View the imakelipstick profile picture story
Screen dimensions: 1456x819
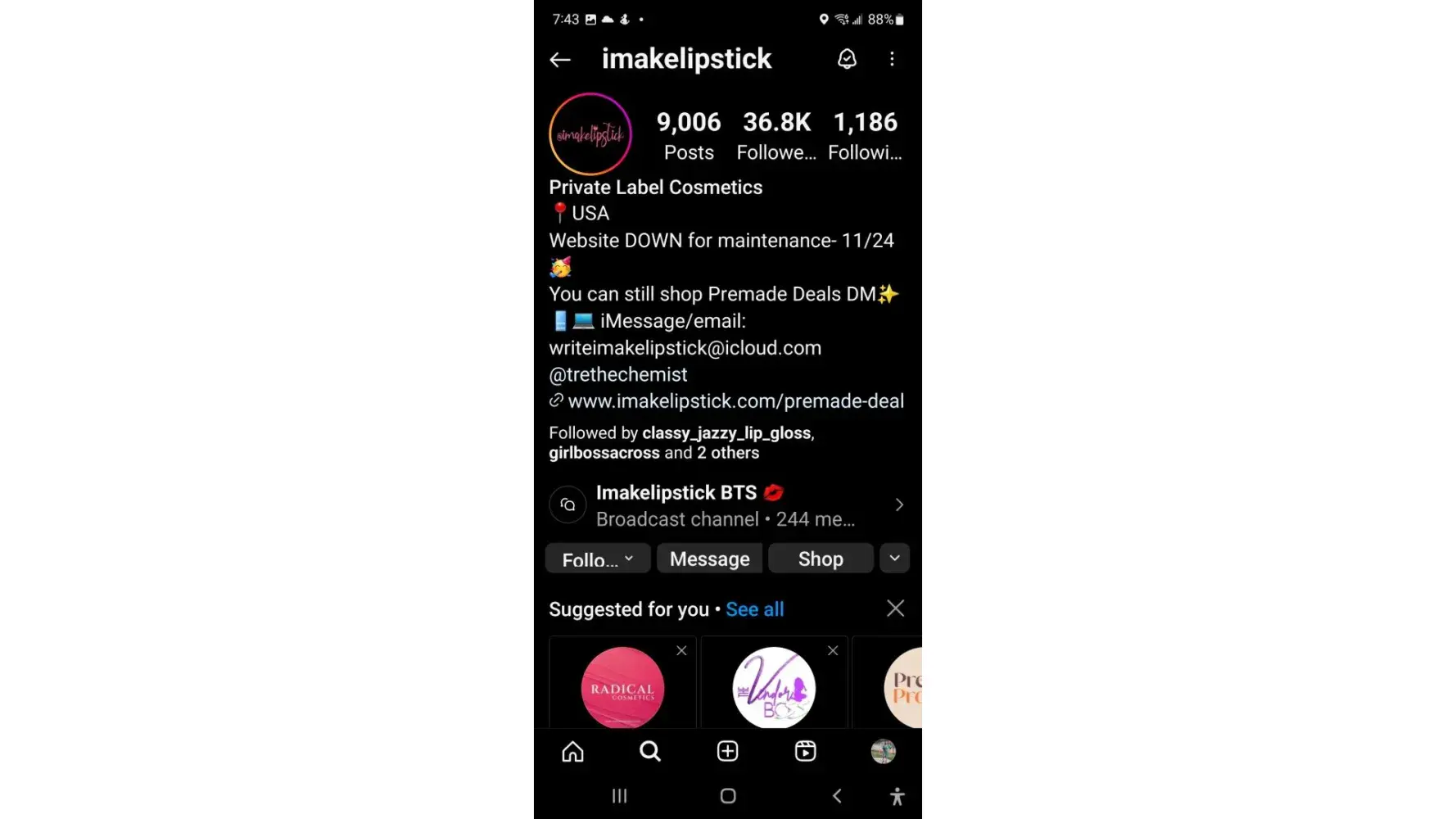point(590,134)
